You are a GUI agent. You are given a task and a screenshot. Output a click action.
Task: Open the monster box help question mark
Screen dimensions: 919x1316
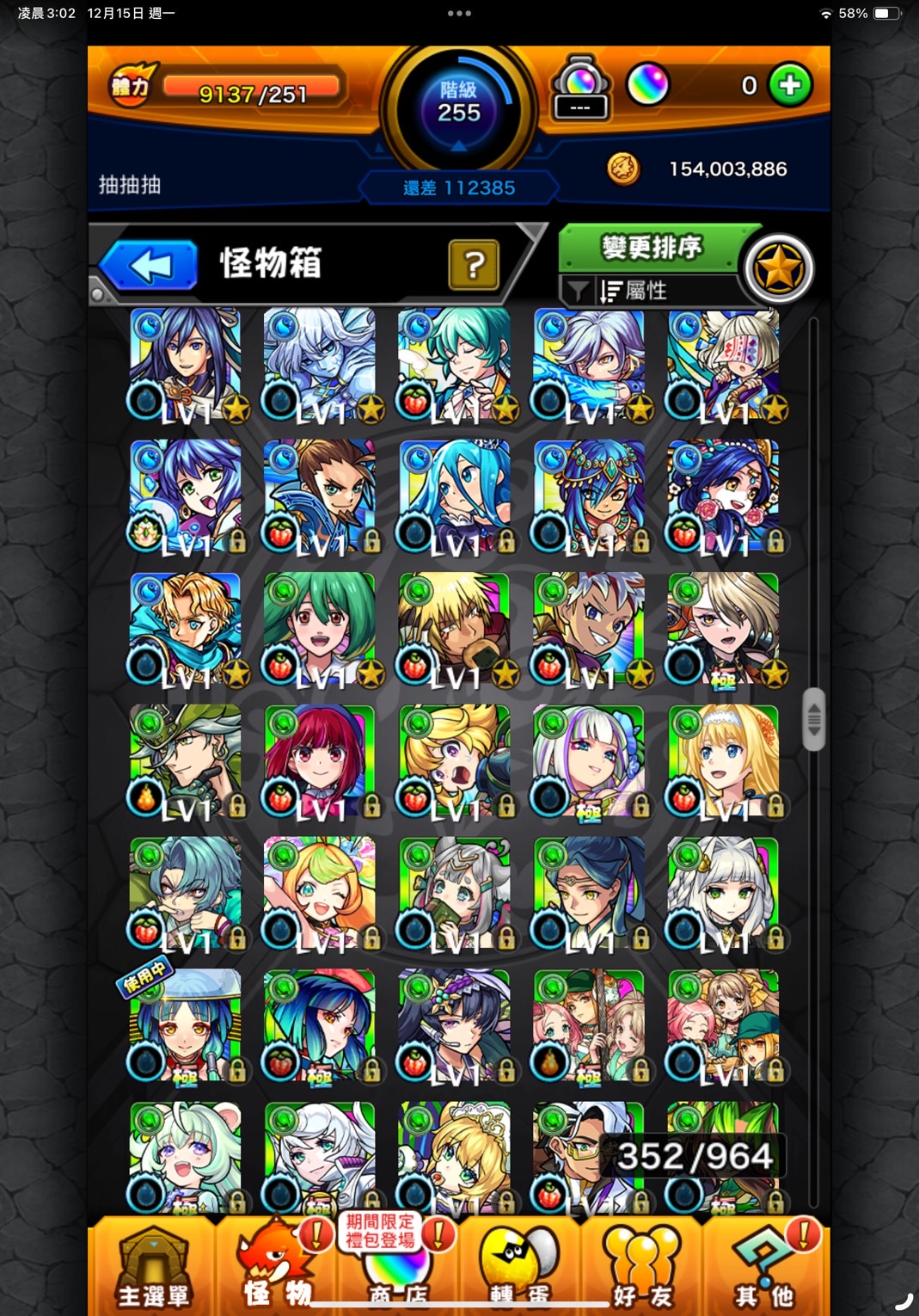click(x=473, y=265)
